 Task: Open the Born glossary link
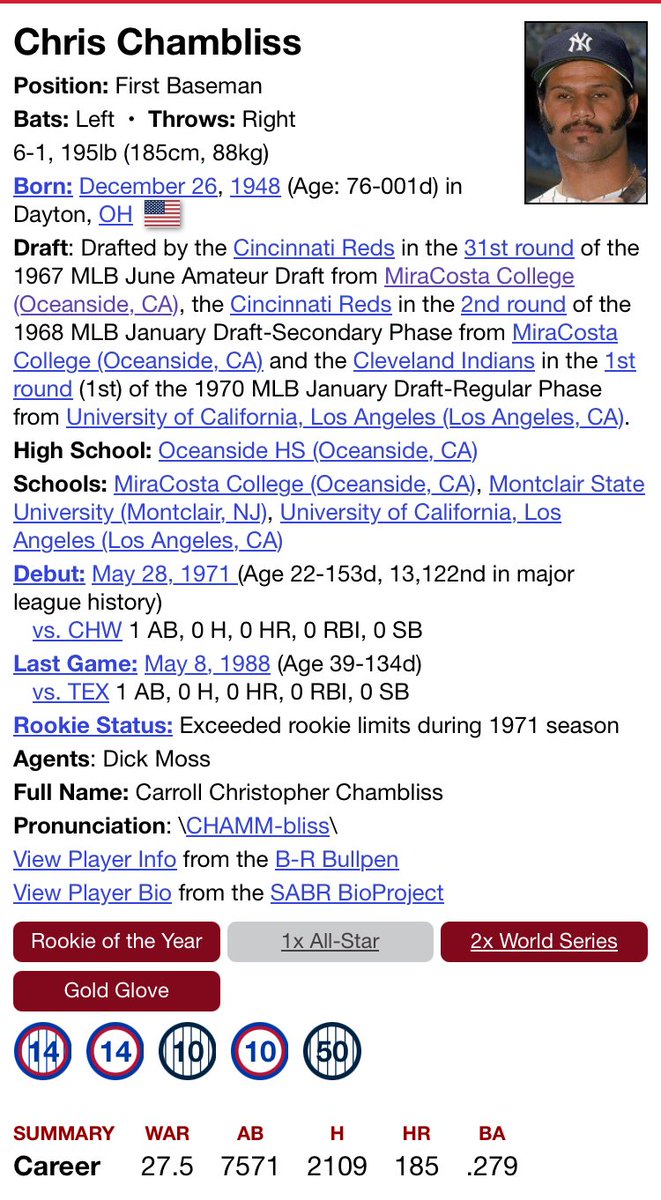(43, 186)
